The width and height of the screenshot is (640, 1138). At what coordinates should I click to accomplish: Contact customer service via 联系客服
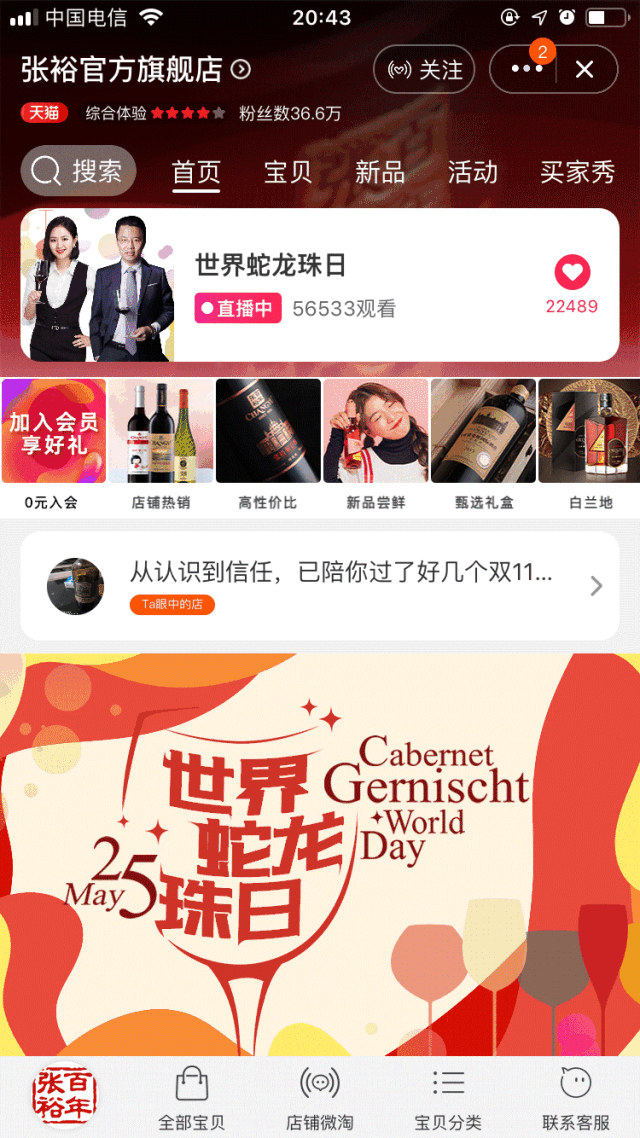(x=576, y=1097)
